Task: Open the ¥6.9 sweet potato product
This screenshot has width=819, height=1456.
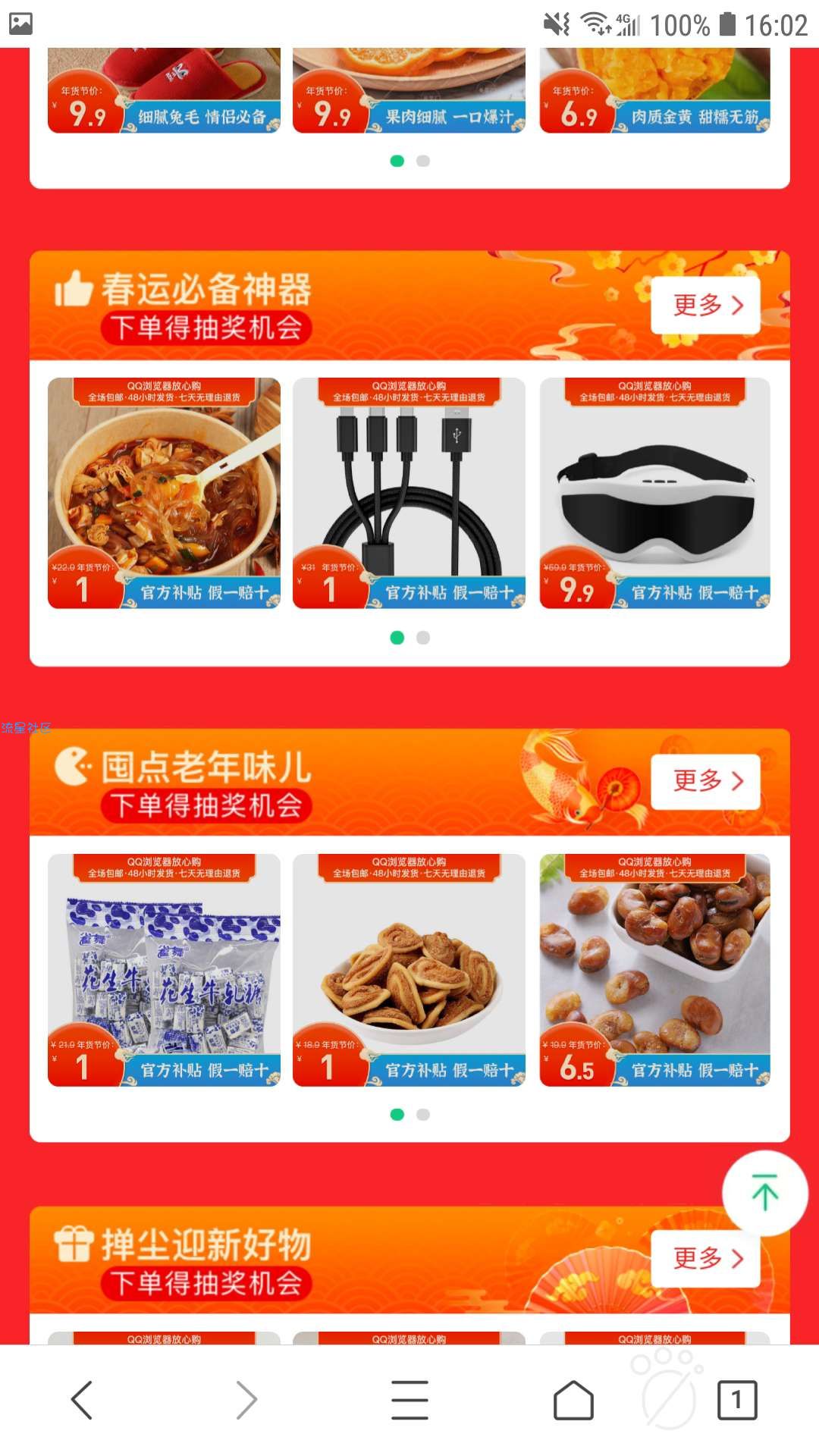Action: 654,91
